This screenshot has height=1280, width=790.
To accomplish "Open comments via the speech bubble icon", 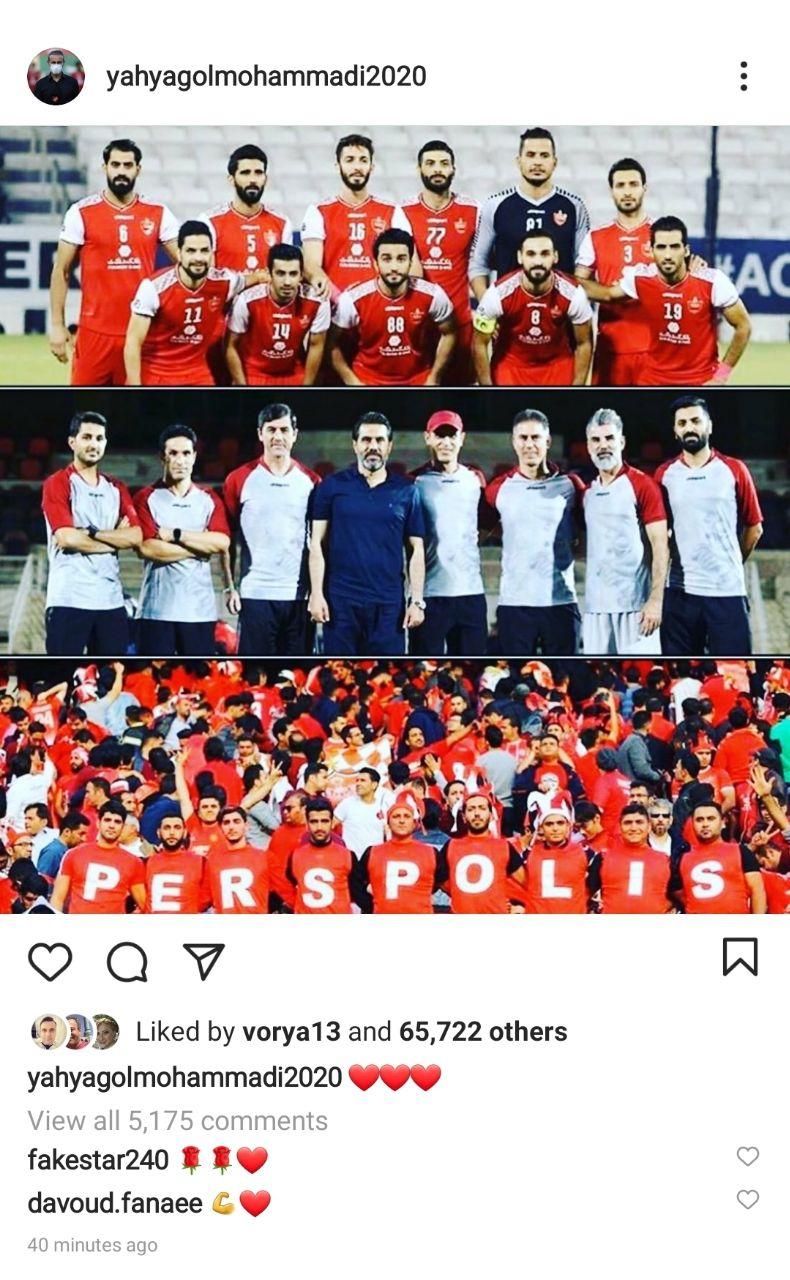I will tap(127, 962).
